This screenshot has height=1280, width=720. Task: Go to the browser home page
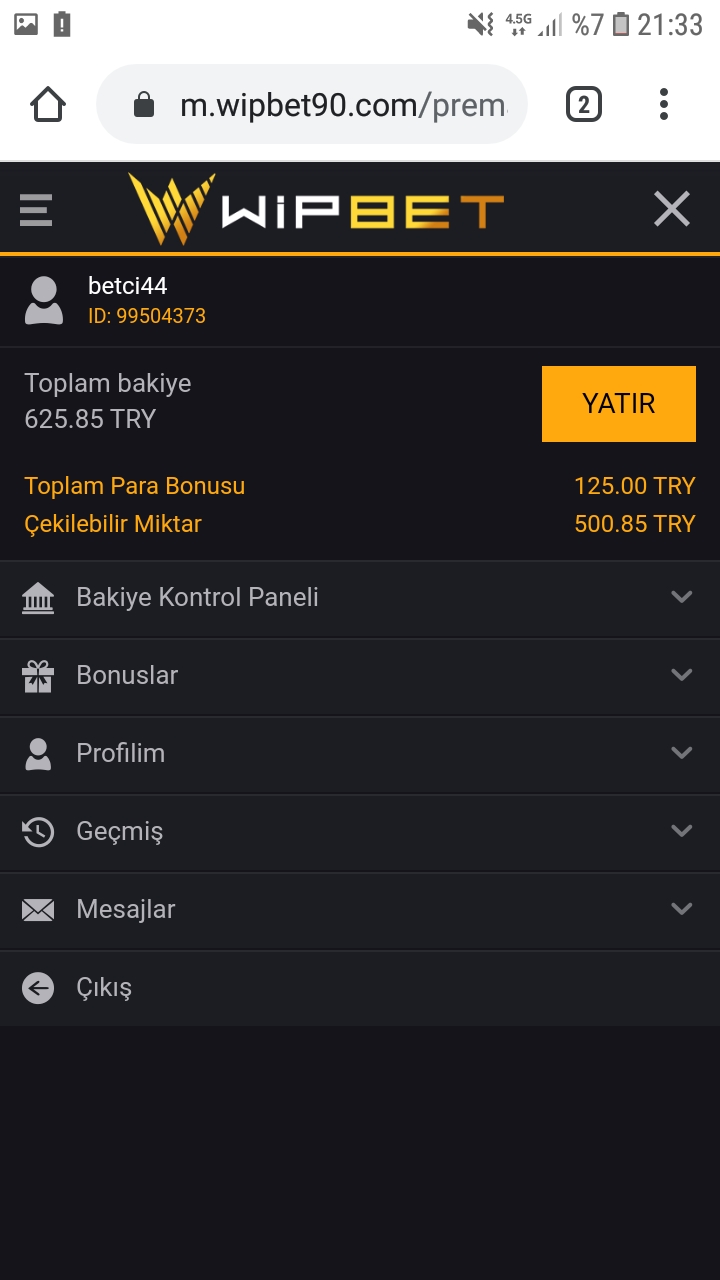click(48, 104)
